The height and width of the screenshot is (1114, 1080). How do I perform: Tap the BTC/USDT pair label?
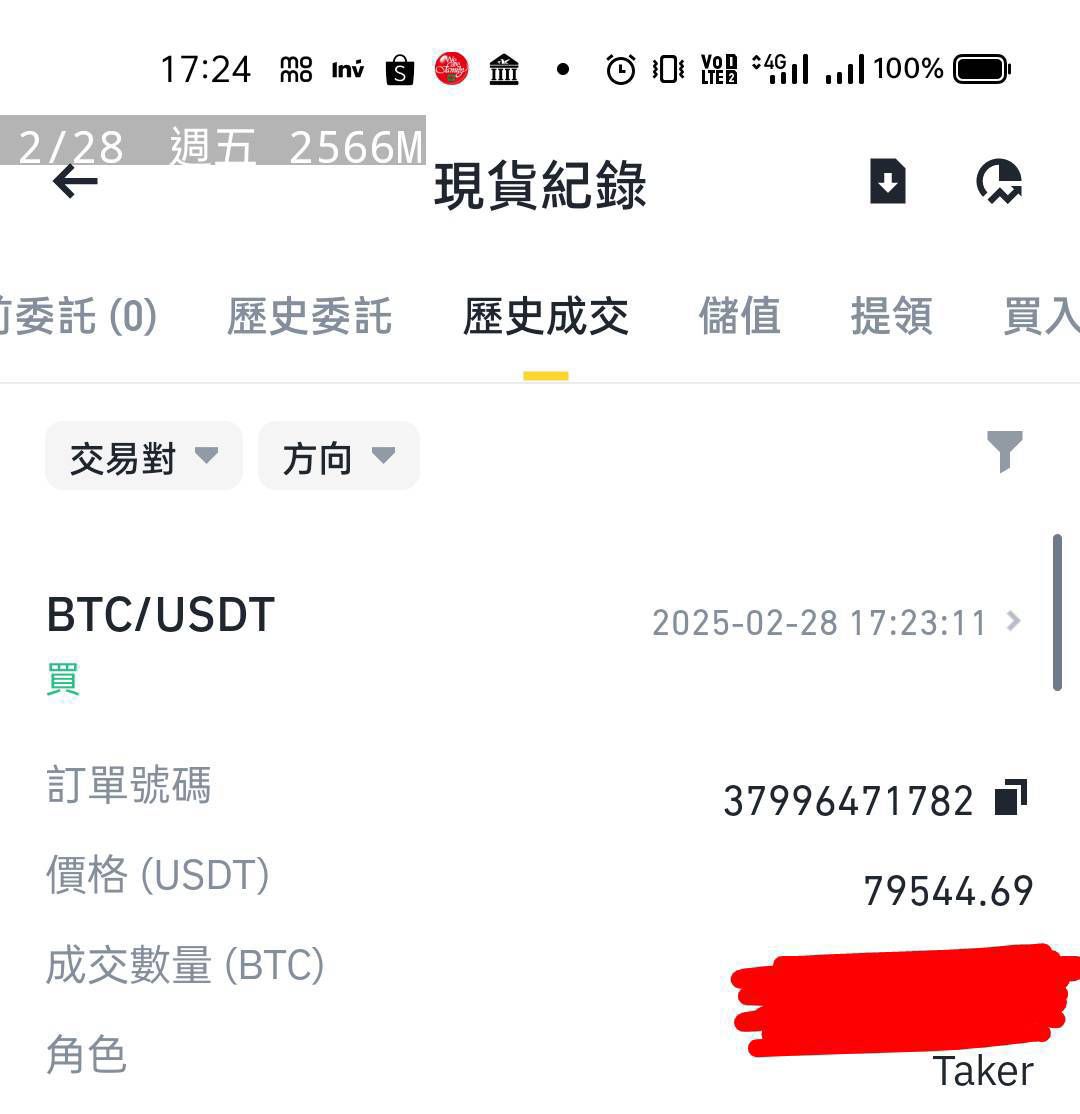pyautogui.click(x=160, y=616)
